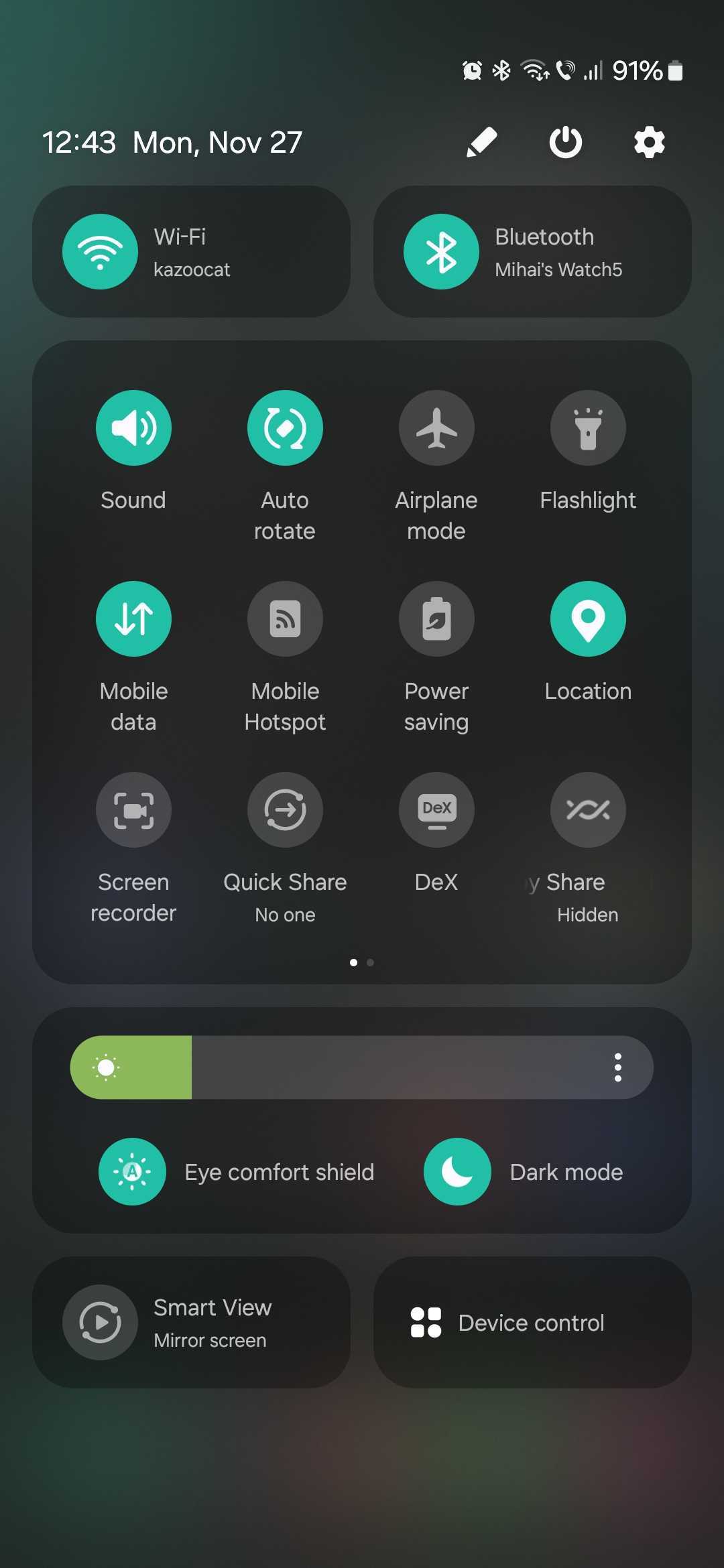Start the Screen recorder

point(133,810)
